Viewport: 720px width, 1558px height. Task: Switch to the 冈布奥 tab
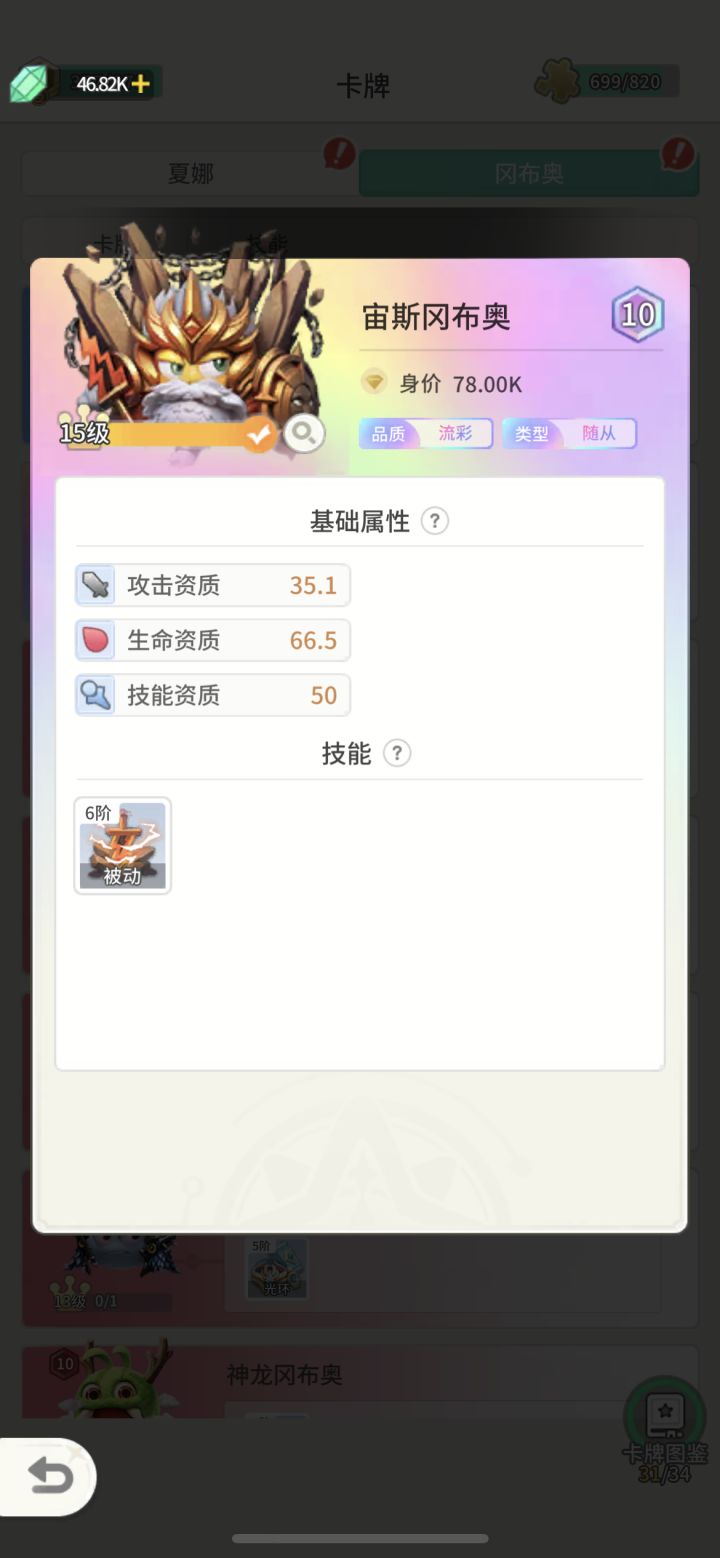click(x=530, y=172)
